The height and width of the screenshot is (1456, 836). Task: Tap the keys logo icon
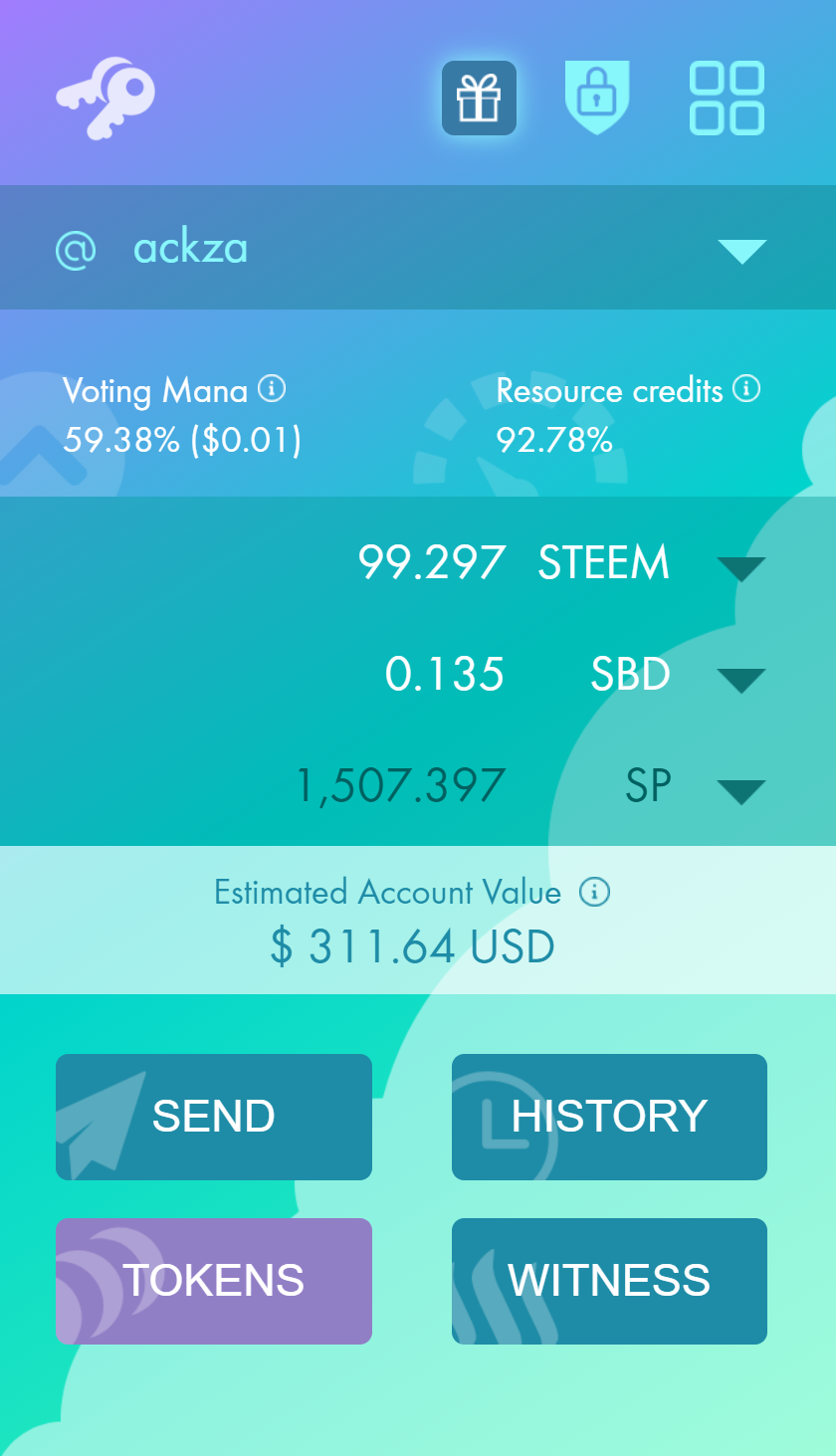pos(105,98)
